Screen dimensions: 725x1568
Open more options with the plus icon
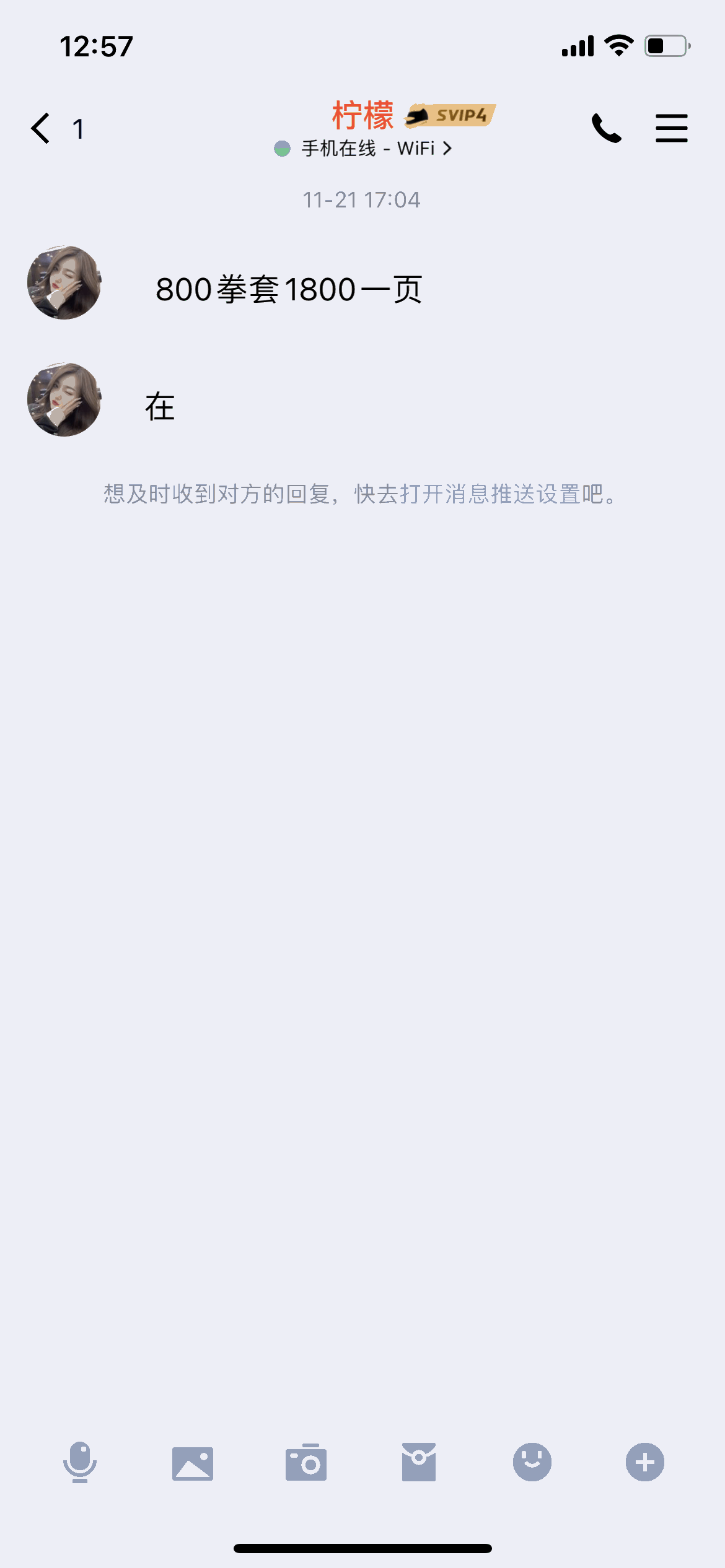pos(645,1462)
